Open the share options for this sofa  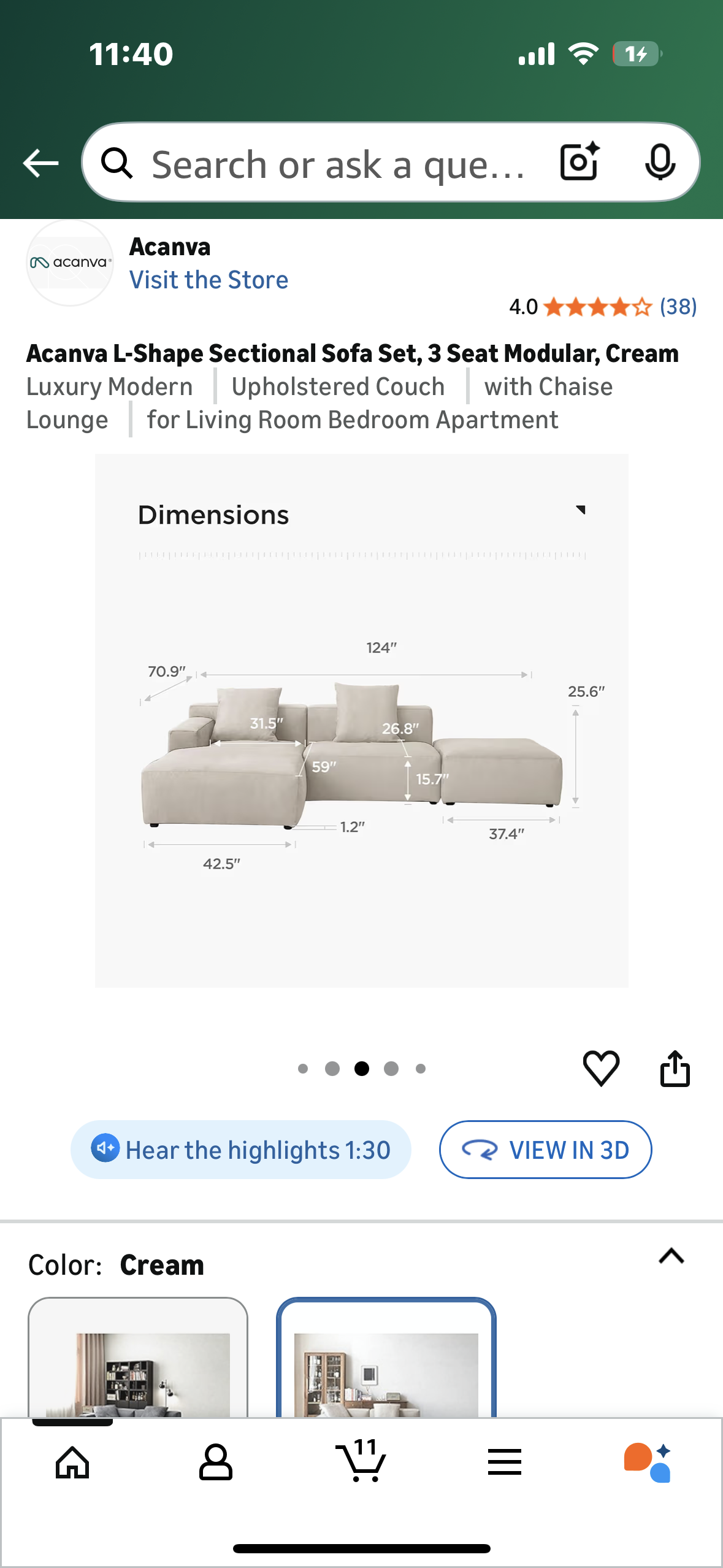click(x=676, y=1069)
